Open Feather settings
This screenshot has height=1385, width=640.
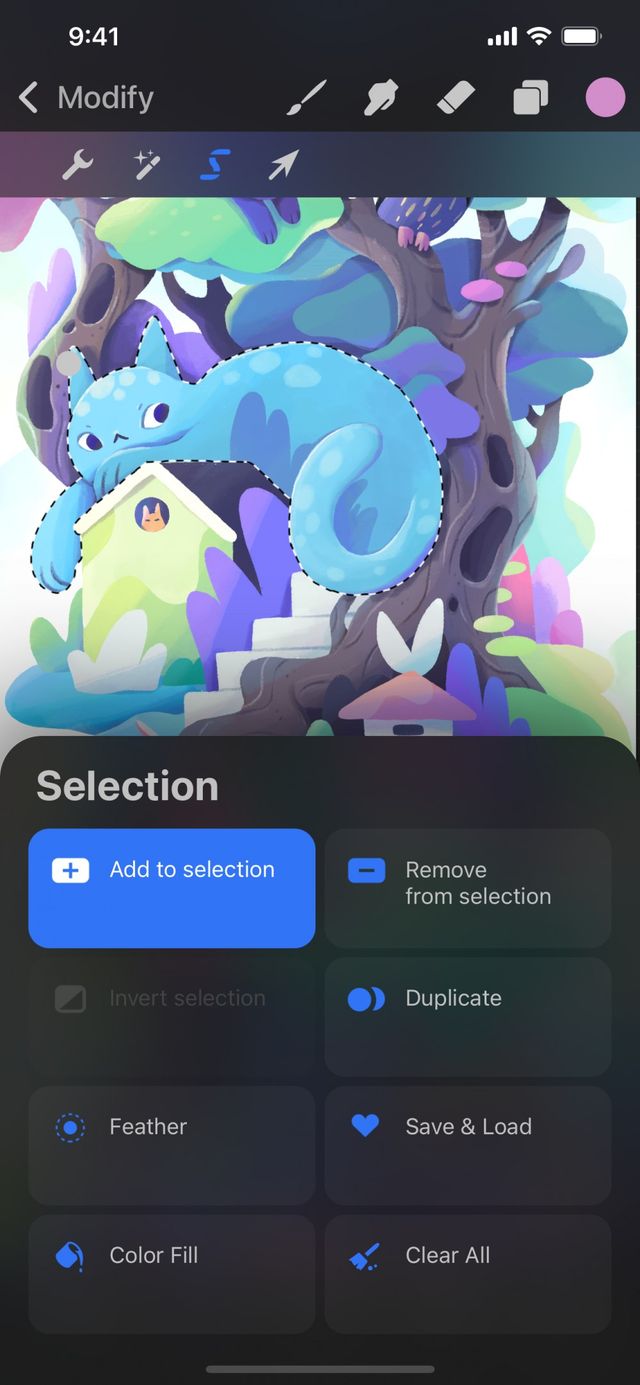click(171, 1144)
